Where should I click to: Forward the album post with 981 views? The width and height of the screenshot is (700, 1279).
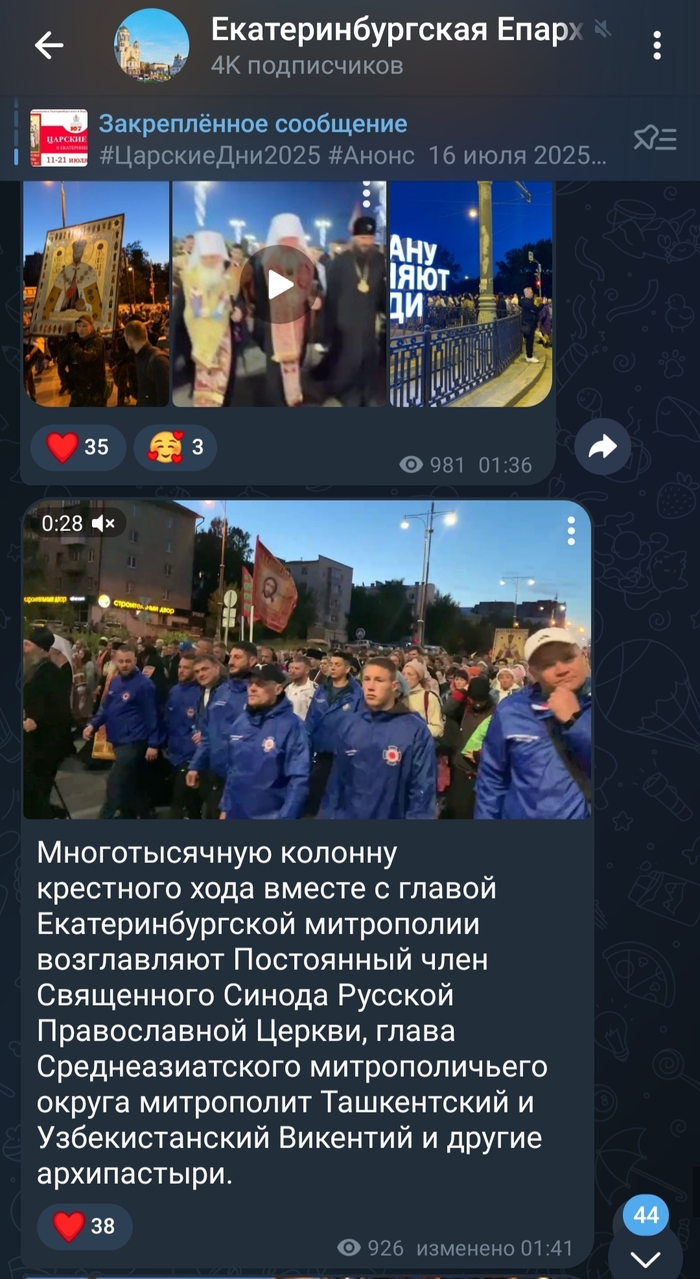click(603, 447)
